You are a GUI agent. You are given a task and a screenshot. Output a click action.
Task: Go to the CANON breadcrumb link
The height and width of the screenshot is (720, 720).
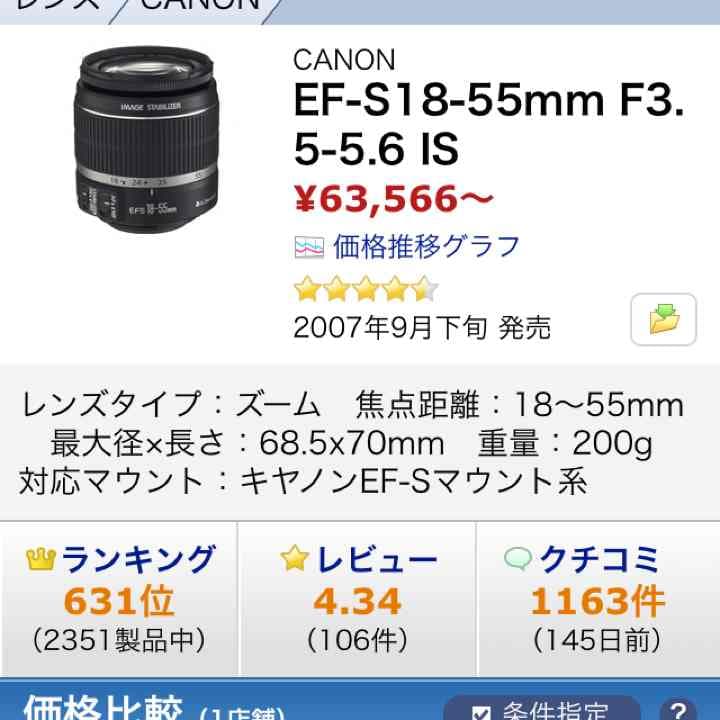(200, 5)
